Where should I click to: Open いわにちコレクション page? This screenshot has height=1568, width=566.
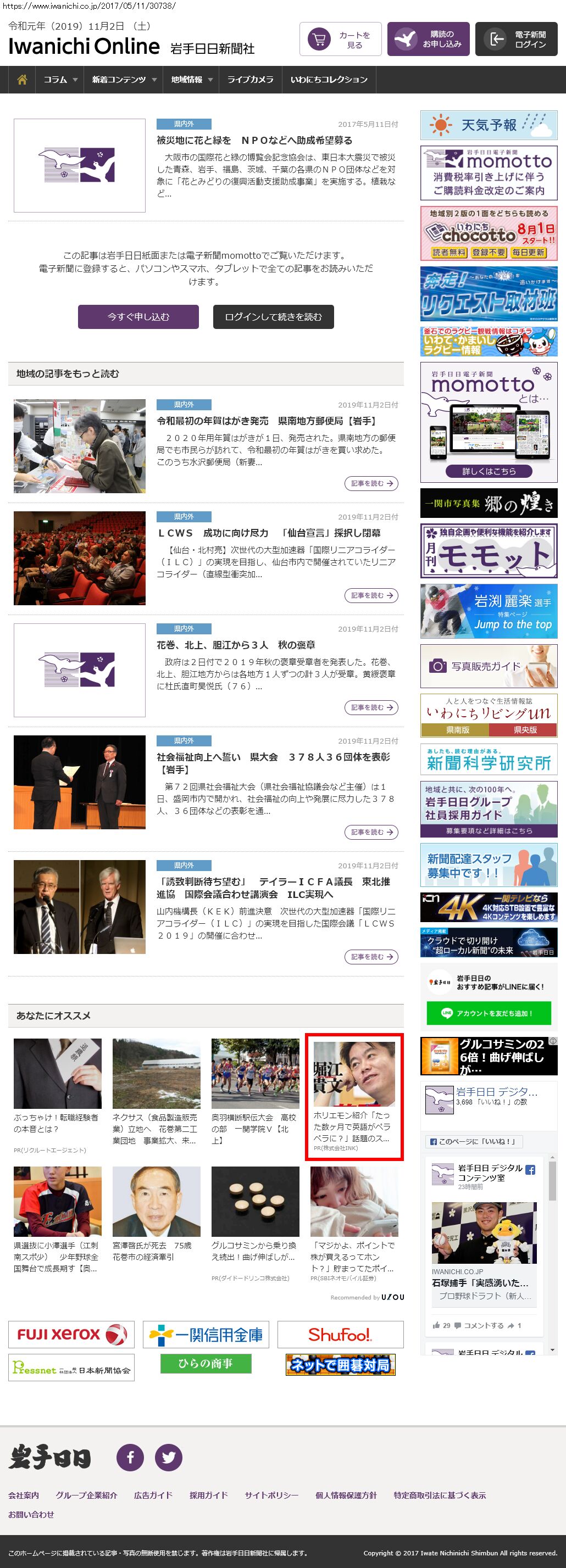(329, 80)
